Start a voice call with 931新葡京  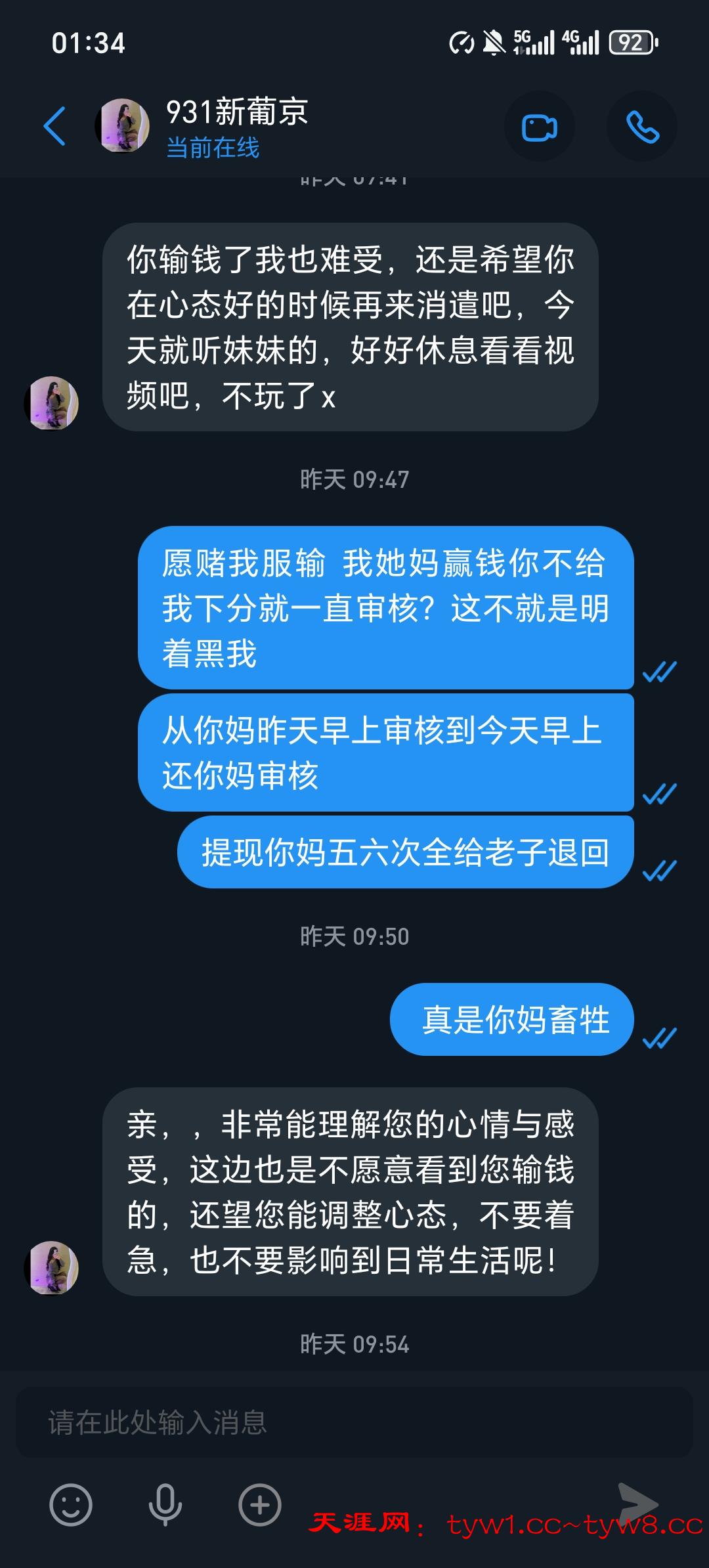point(642,127)
